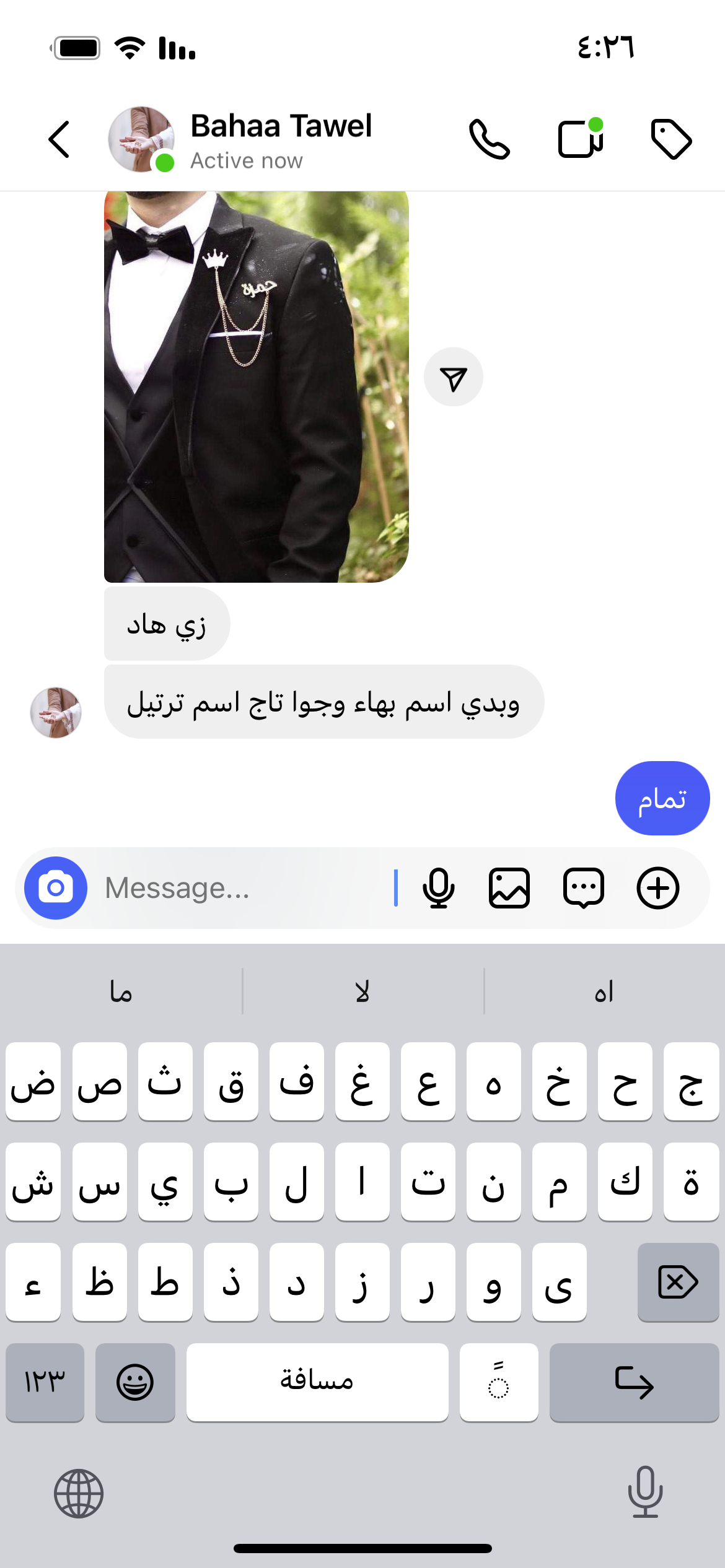Start a video call with Bahaa
This screenshot has width=725, height=1568.
[x=581, y=139]
